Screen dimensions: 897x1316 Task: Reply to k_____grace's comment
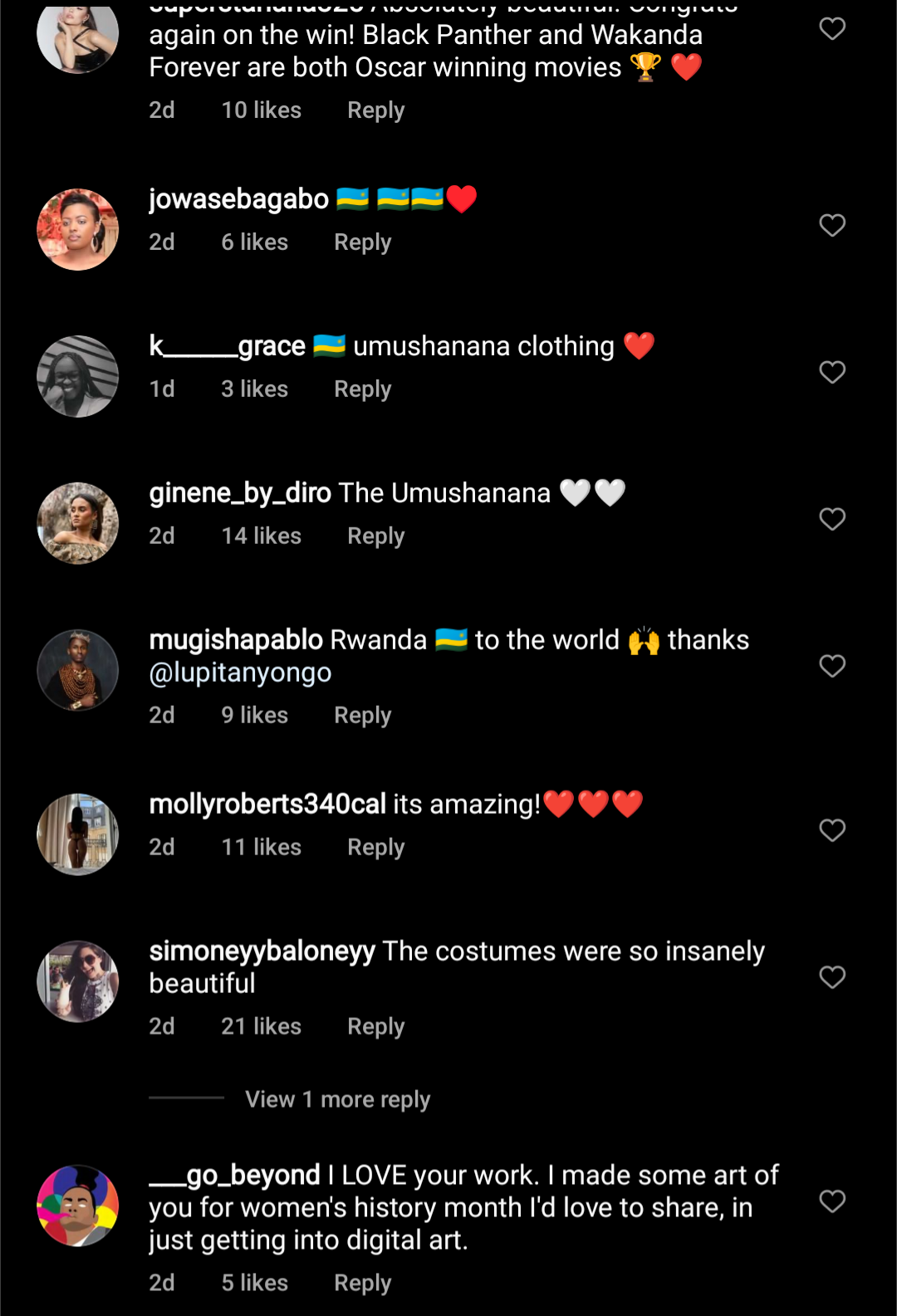362,389
